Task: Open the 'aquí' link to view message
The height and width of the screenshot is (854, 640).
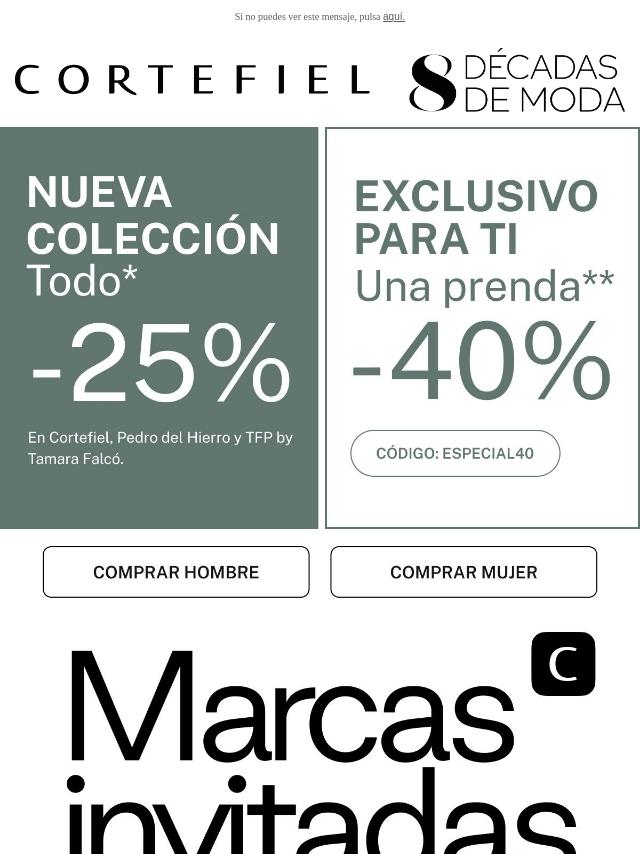Action: coord(394,17)
